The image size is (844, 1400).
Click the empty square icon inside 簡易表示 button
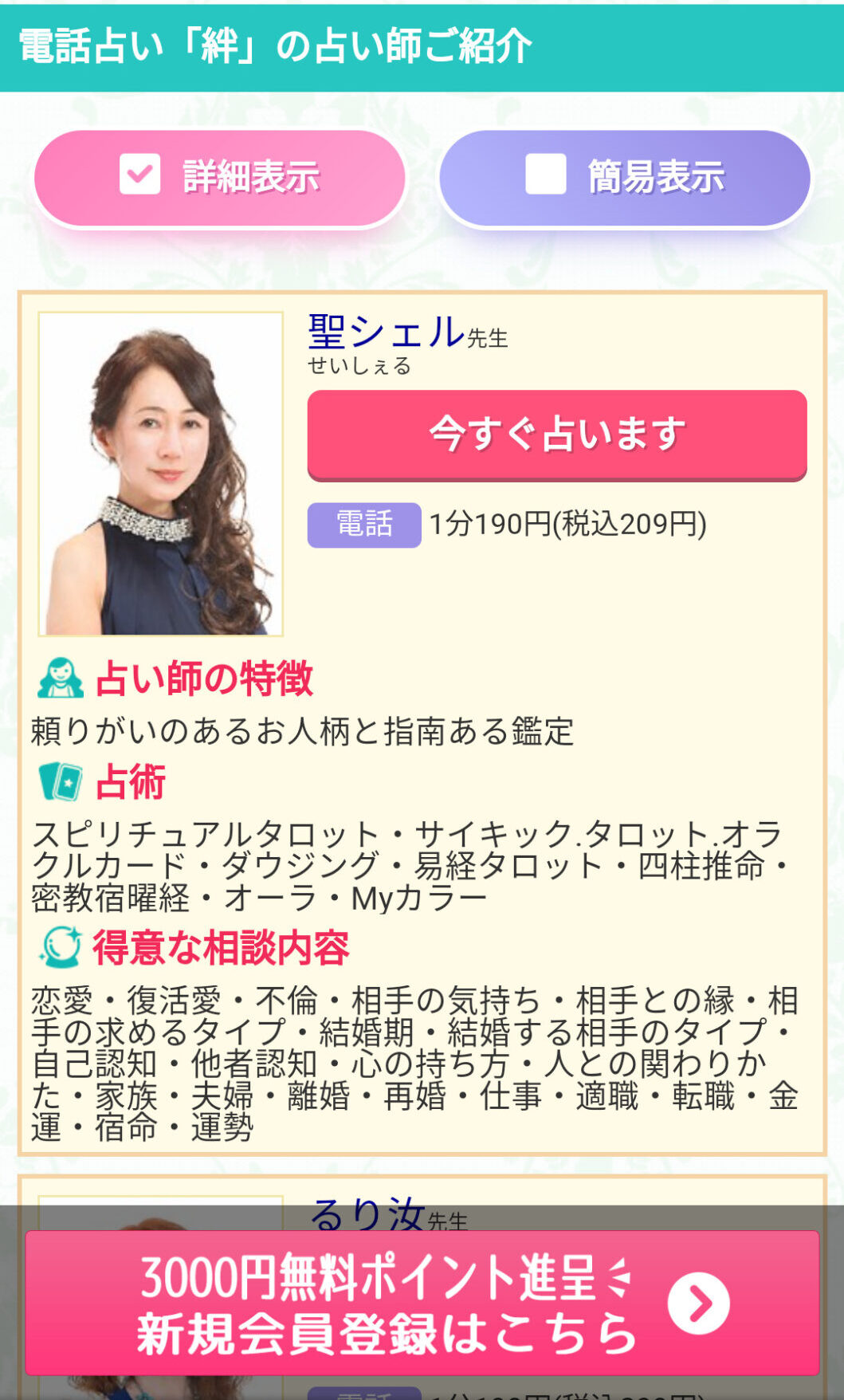(x=545, y=176)
